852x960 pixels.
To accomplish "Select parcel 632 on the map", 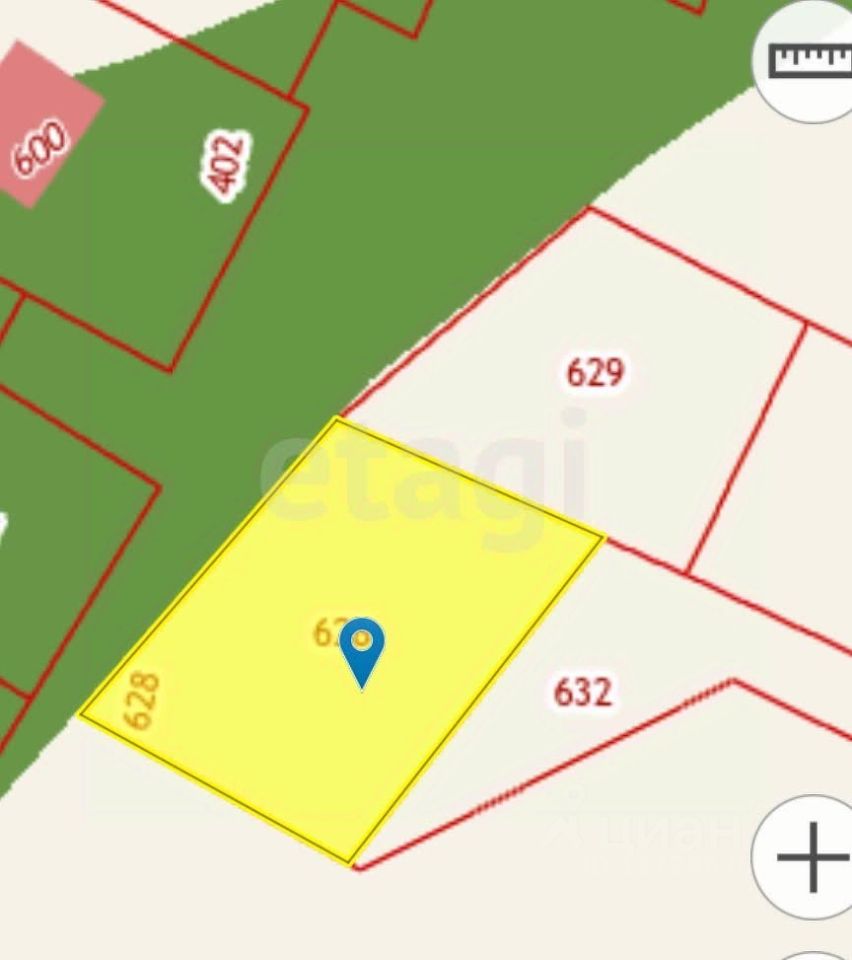I will (x=581, y=691).
